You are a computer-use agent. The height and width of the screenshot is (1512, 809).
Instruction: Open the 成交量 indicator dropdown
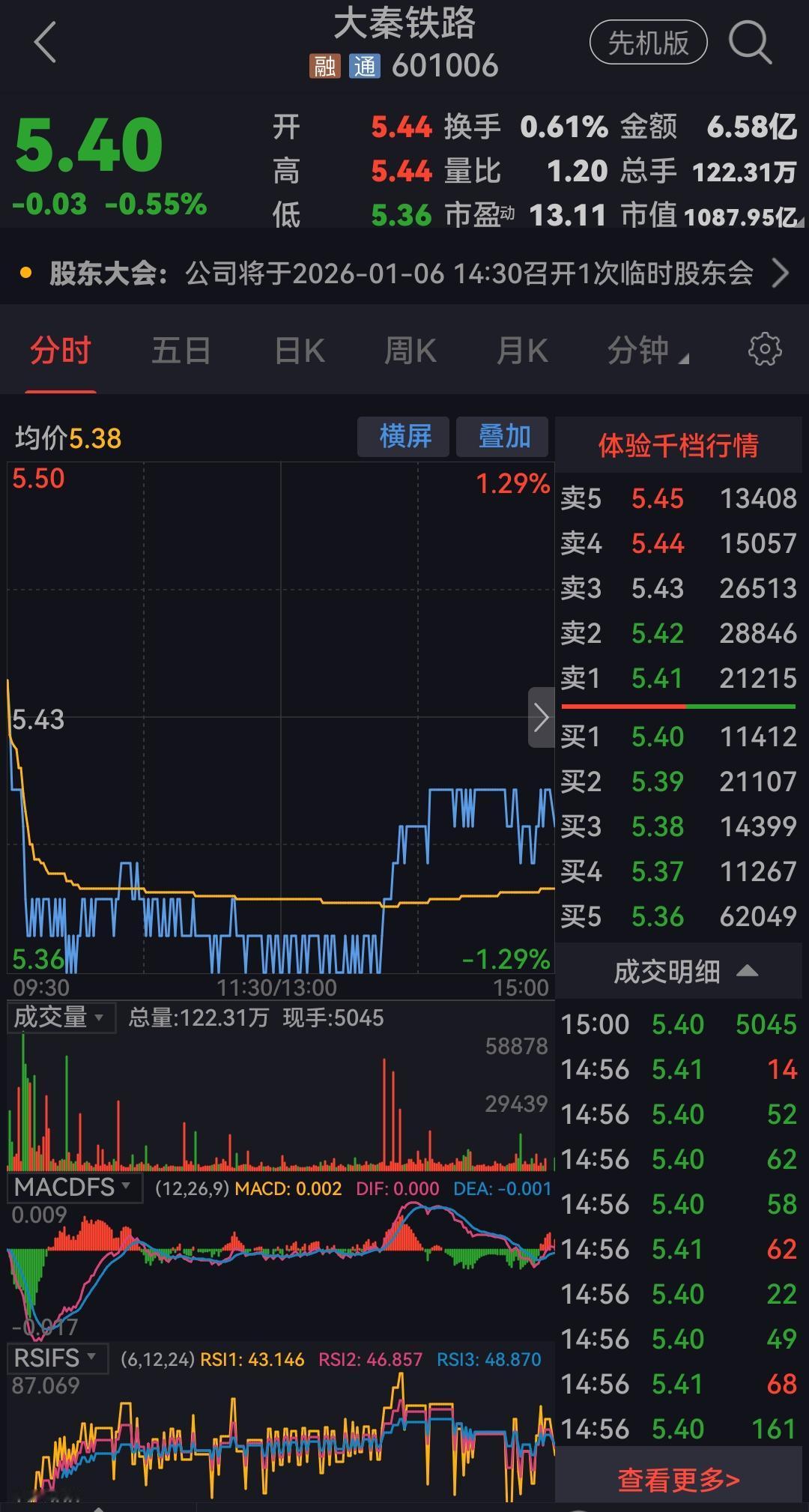[61, 1017]
